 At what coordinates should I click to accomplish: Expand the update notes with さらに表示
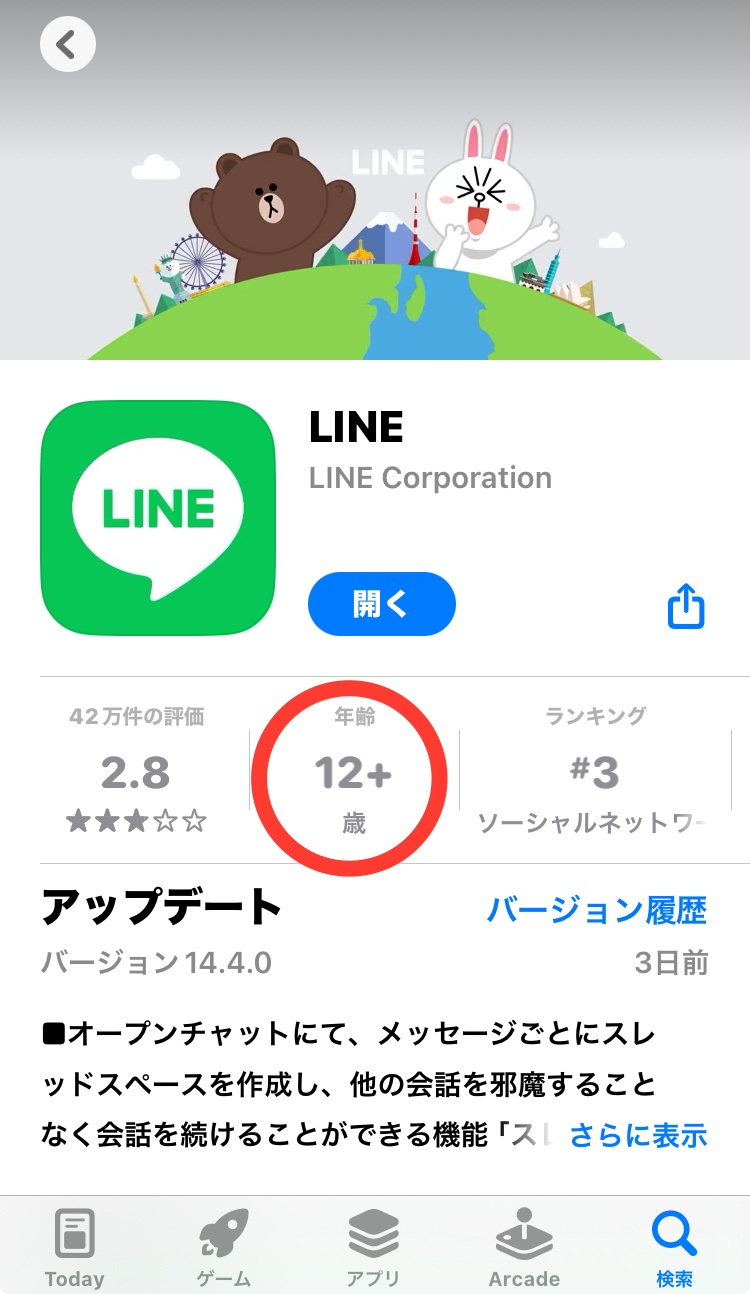[638, 1135]
